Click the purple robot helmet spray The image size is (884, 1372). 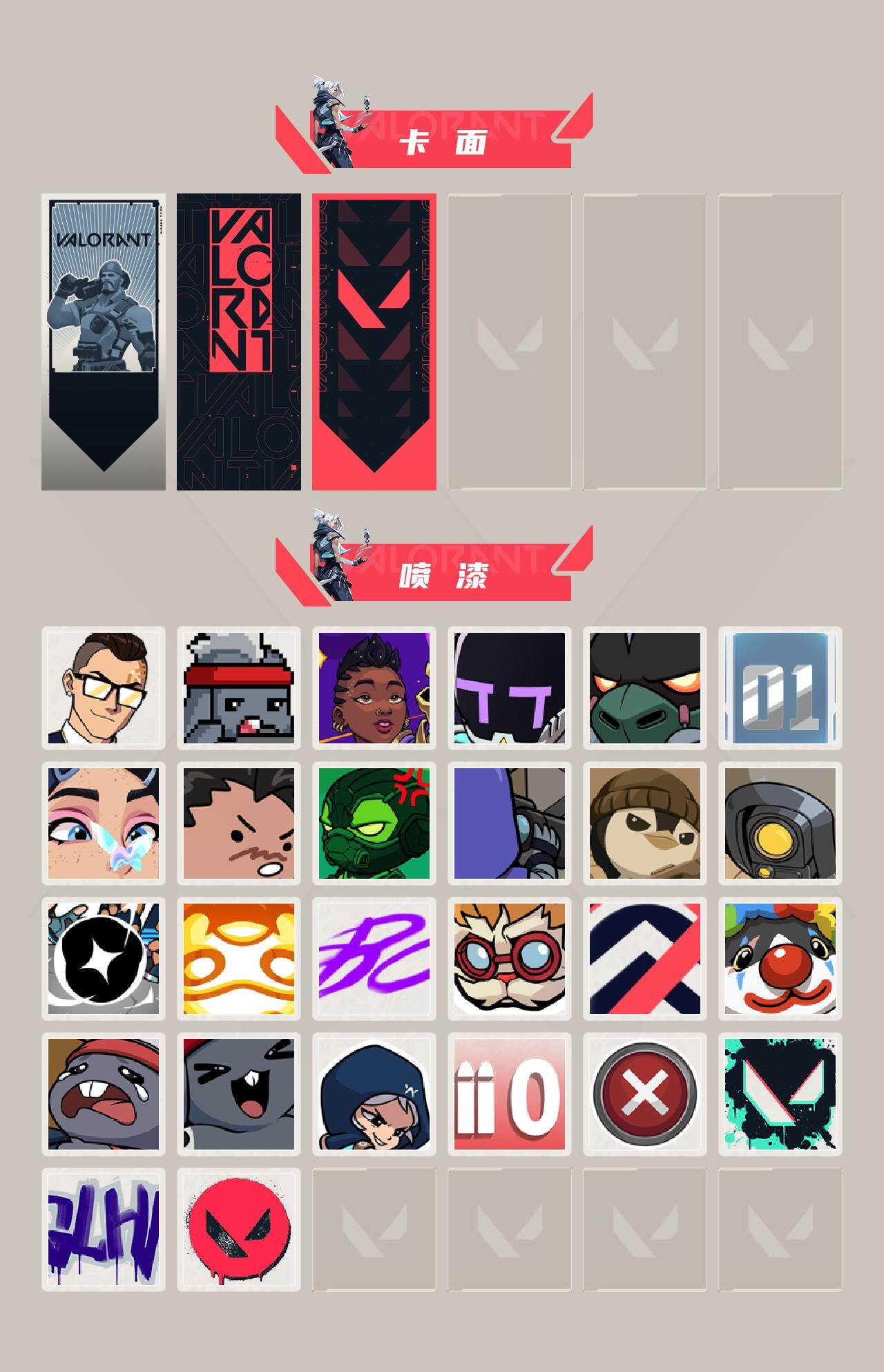pyautogui.click(x=508, y=687)
